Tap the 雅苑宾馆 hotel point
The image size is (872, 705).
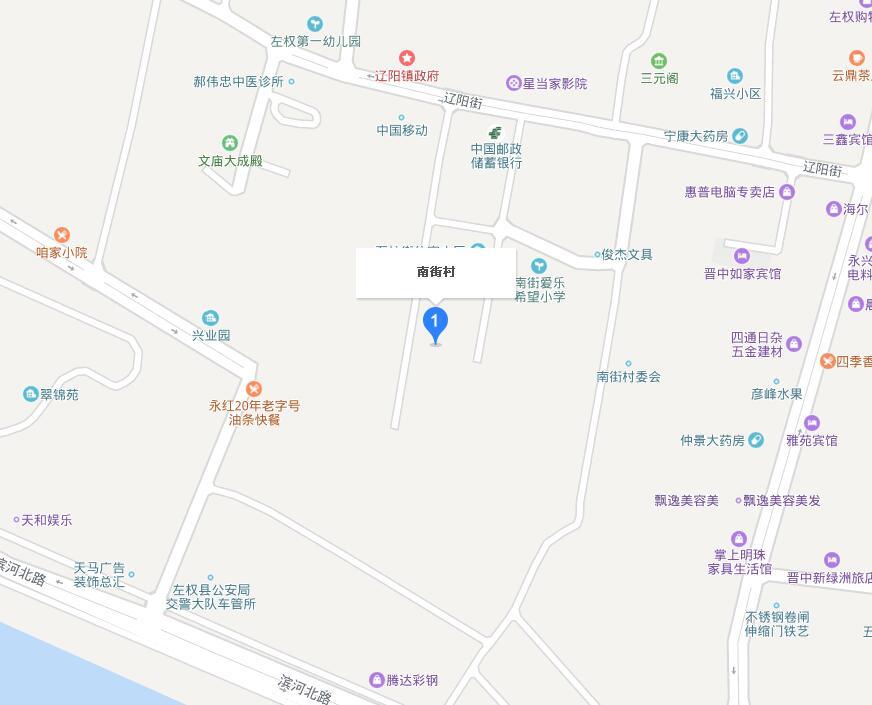(x=812, y=424)
